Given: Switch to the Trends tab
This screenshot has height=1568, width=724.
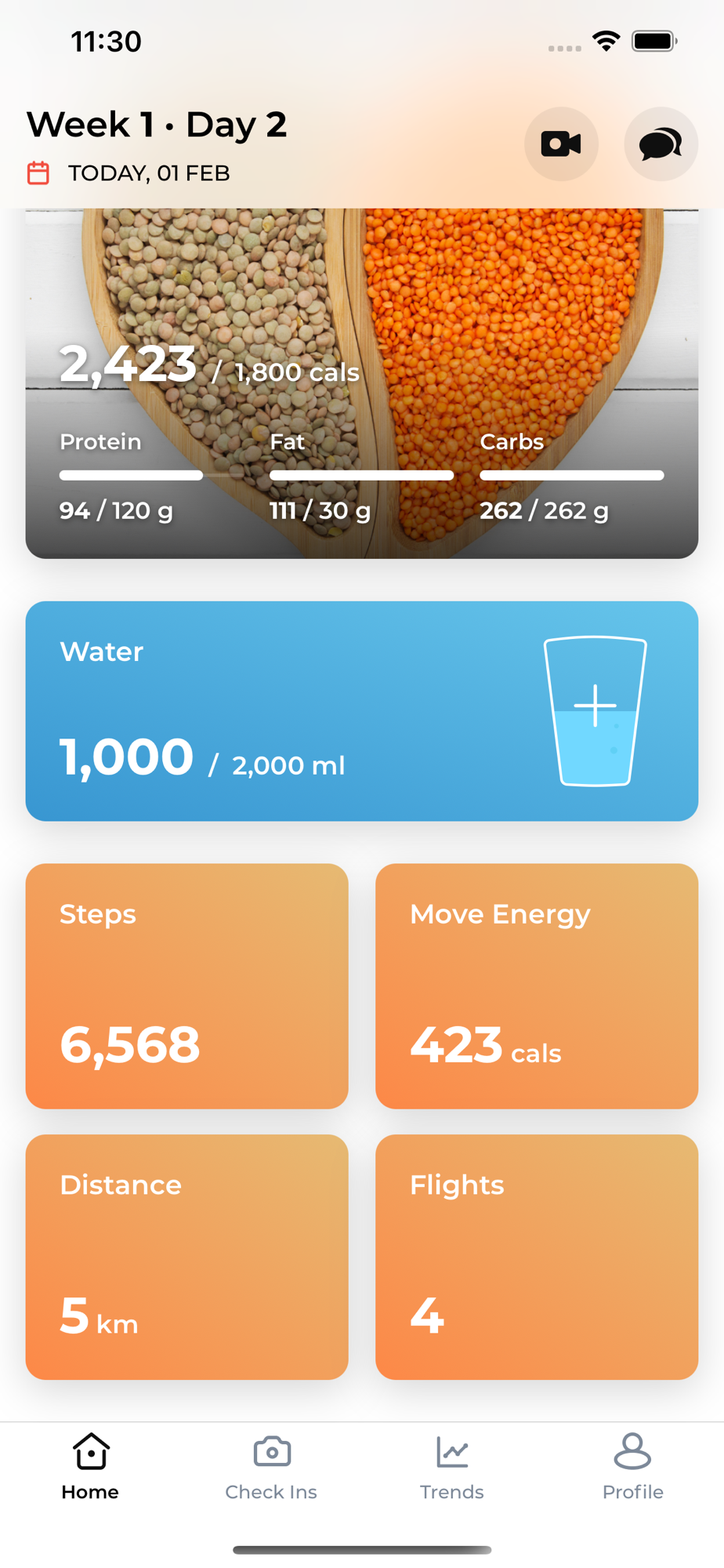Looking at the screenshot, I should tap(452, 1467).
